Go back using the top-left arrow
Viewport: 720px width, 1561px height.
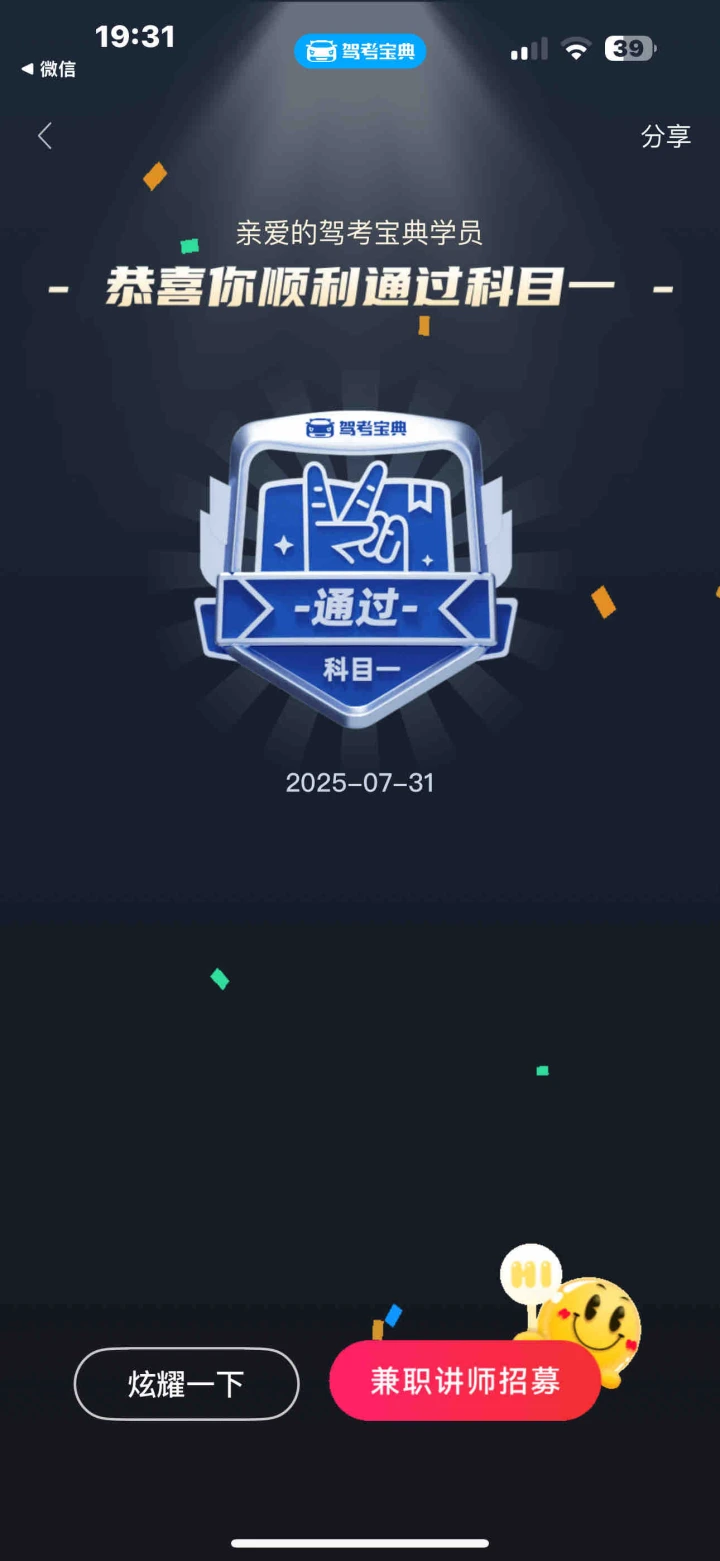click(x=45, y=136)
